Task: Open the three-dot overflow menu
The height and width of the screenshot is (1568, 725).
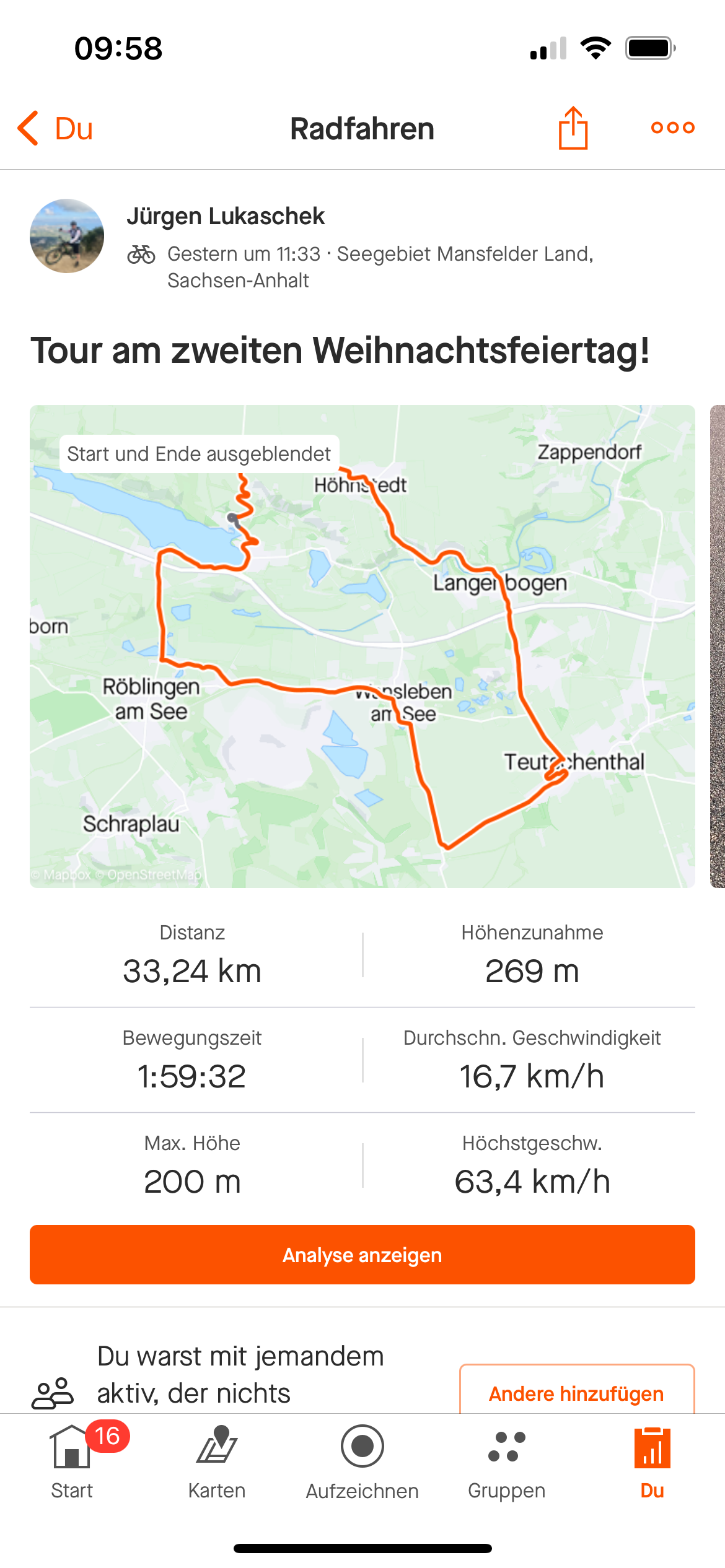Action: click(x=673, y=128)
